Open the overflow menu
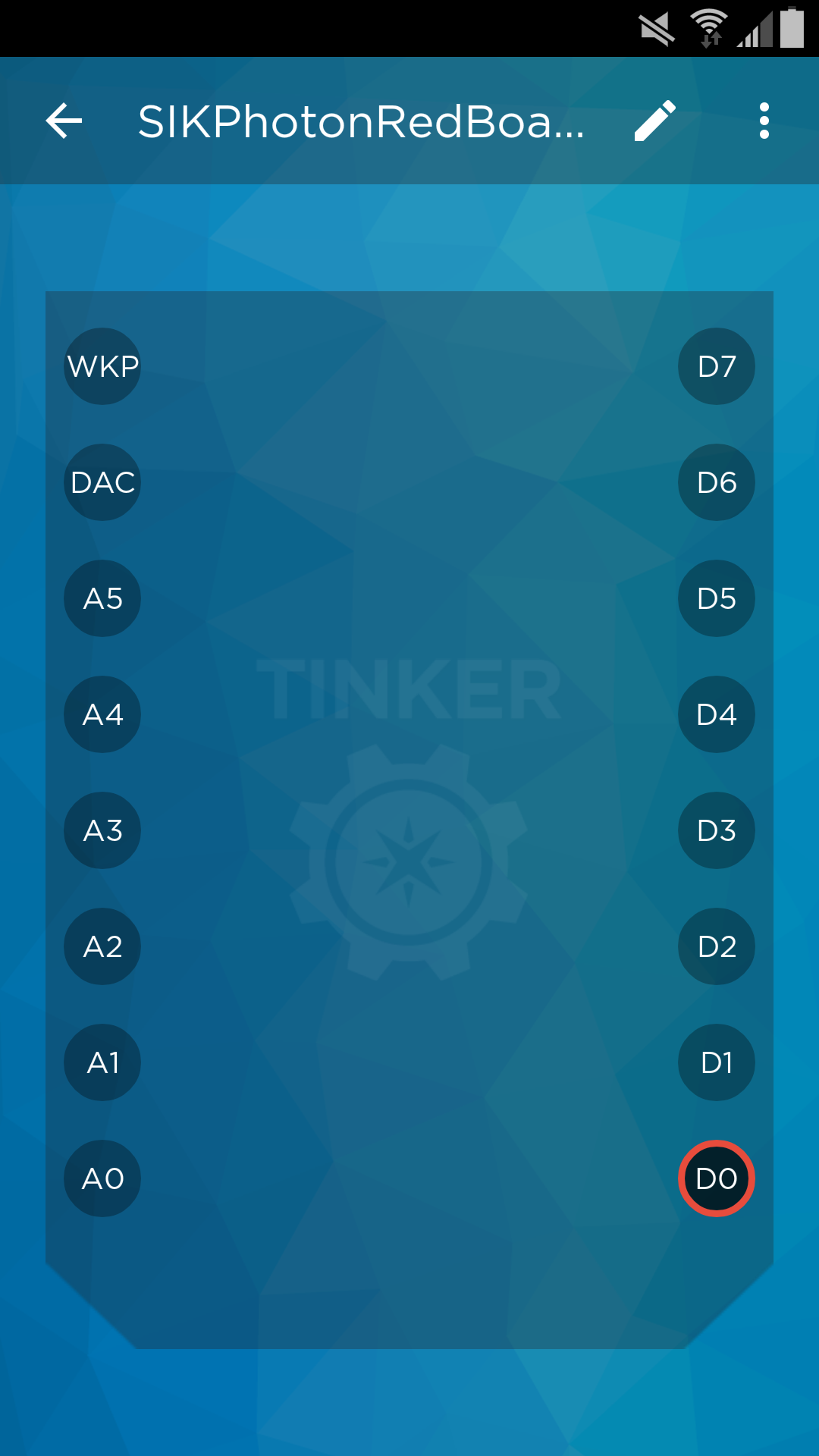819x1456 pixels. pos(764,121)
